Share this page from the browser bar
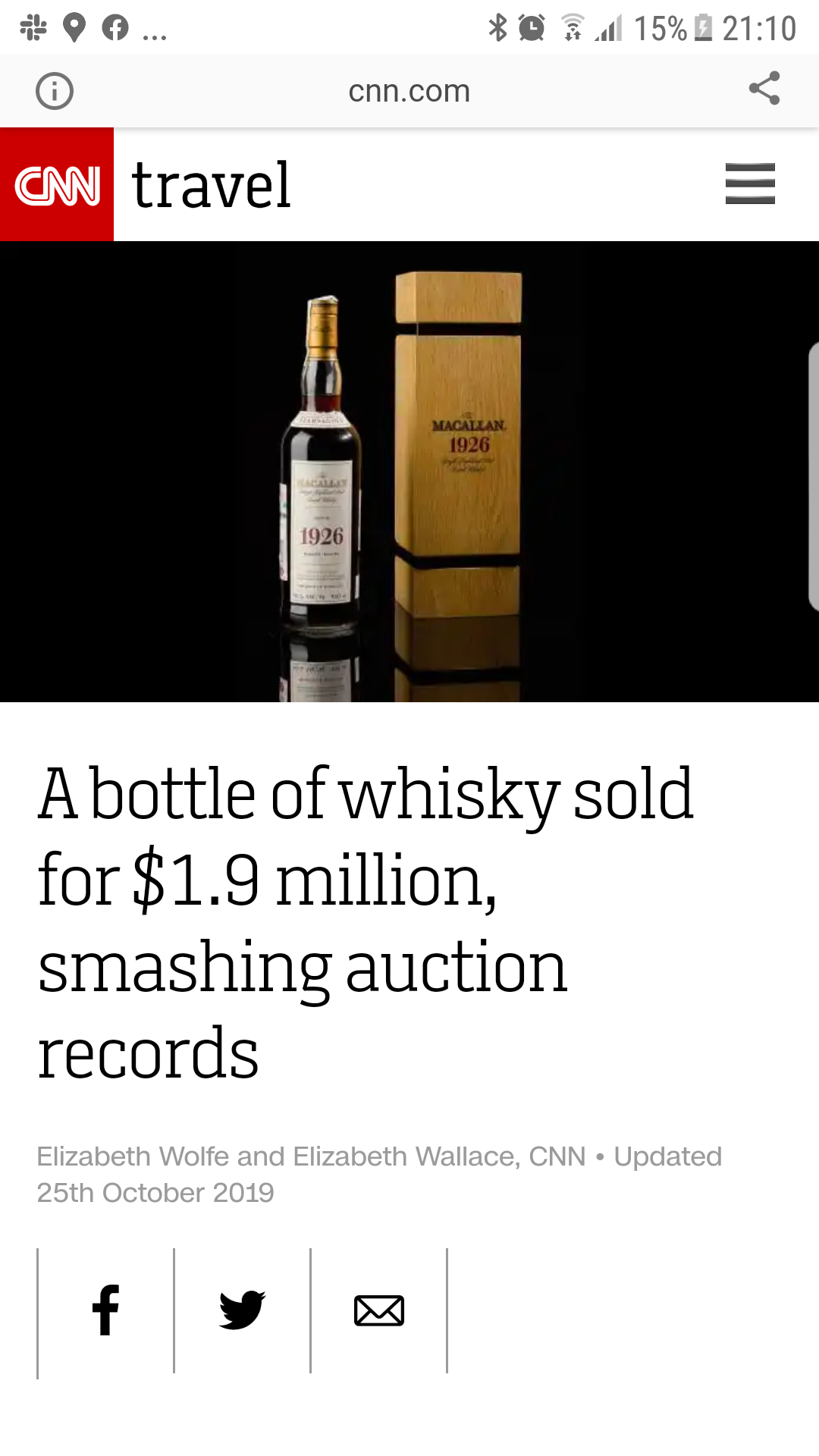 coord(764,89)
